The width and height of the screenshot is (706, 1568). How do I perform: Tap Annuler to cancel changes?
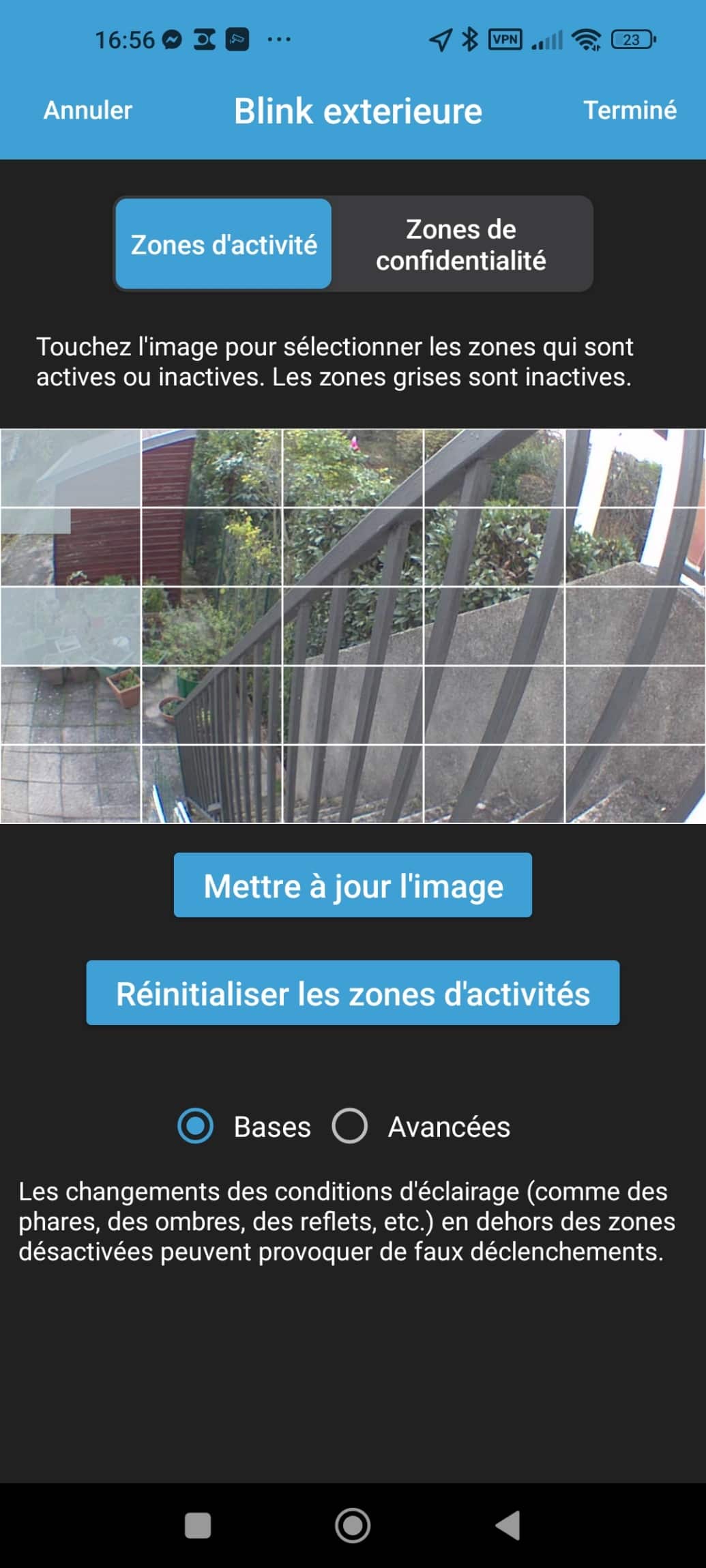tap(88, 110)
